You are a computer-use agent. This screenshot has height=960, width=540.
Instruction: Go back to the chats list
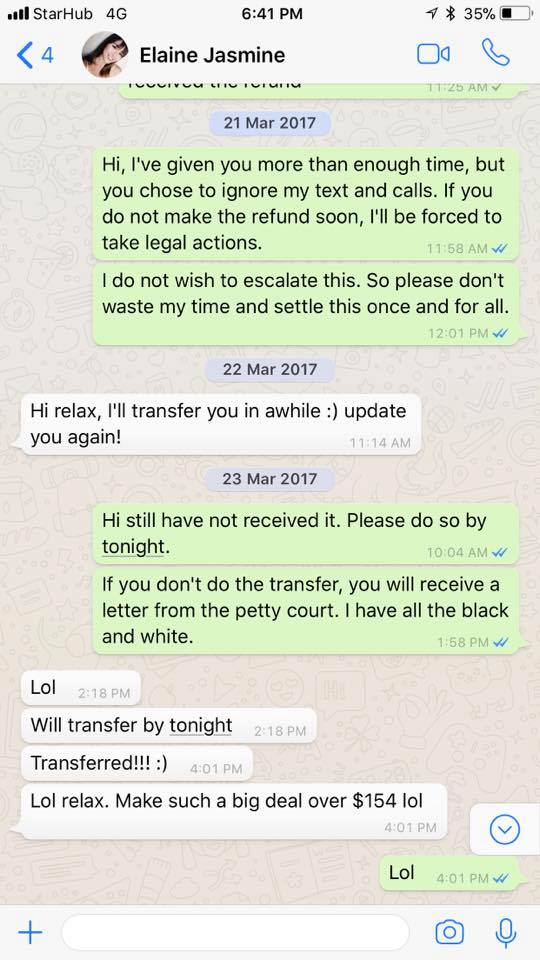pyautogui.click(x=34, y=55)
